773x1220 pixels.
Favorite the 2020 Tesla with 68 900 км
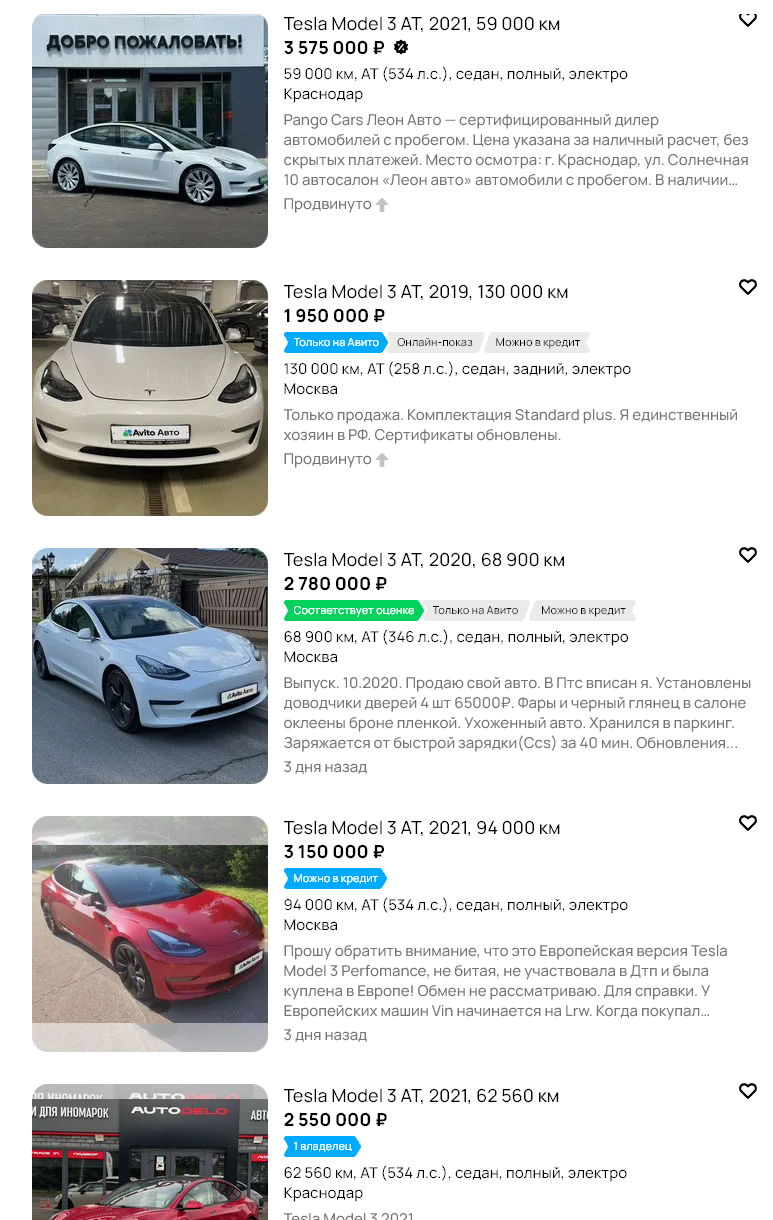click(747, 555)
